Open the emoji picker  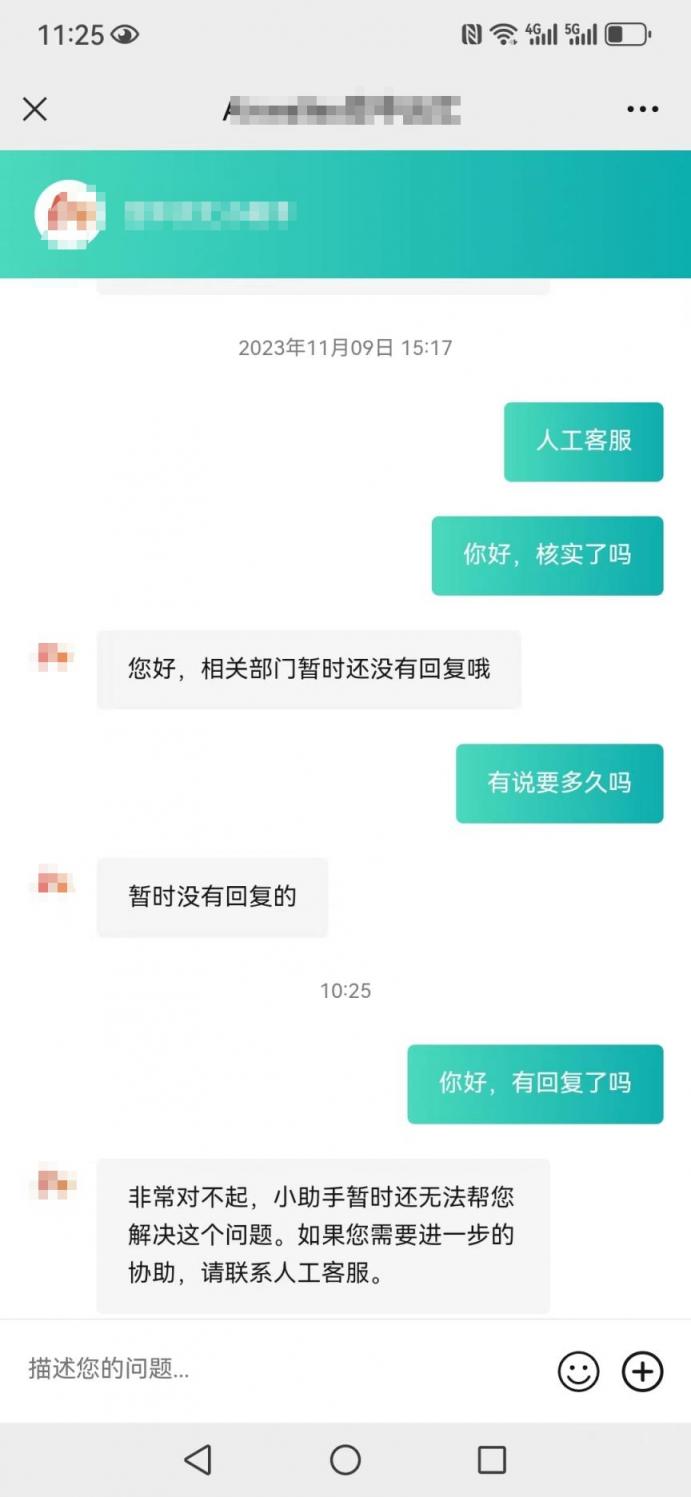tap(578, 1371)
